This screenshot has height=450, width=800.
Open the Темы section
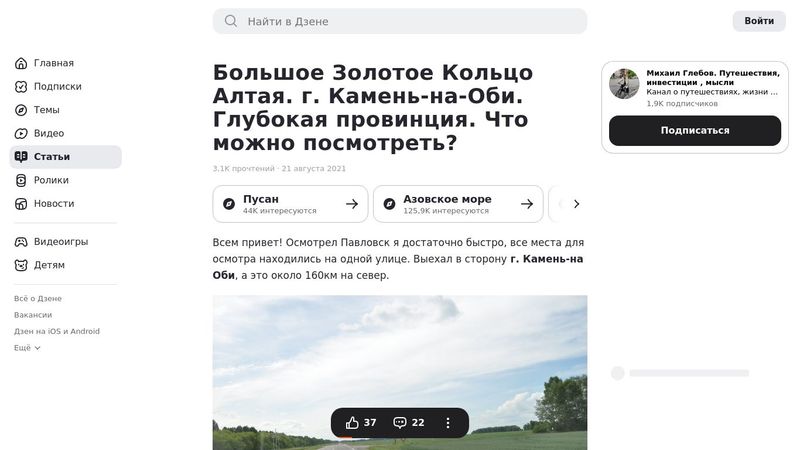point(46,110)
